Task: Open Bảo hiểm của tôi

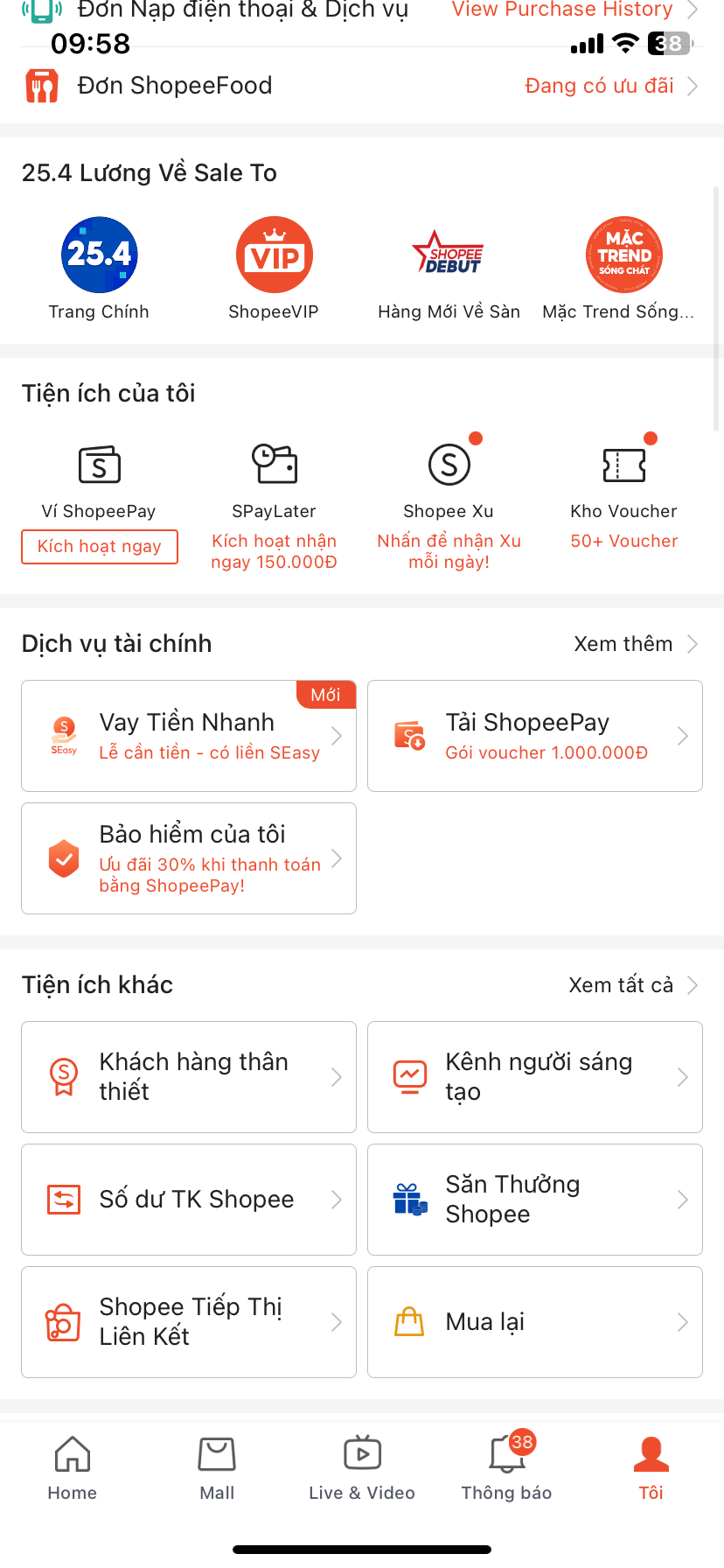Action: 189,858
